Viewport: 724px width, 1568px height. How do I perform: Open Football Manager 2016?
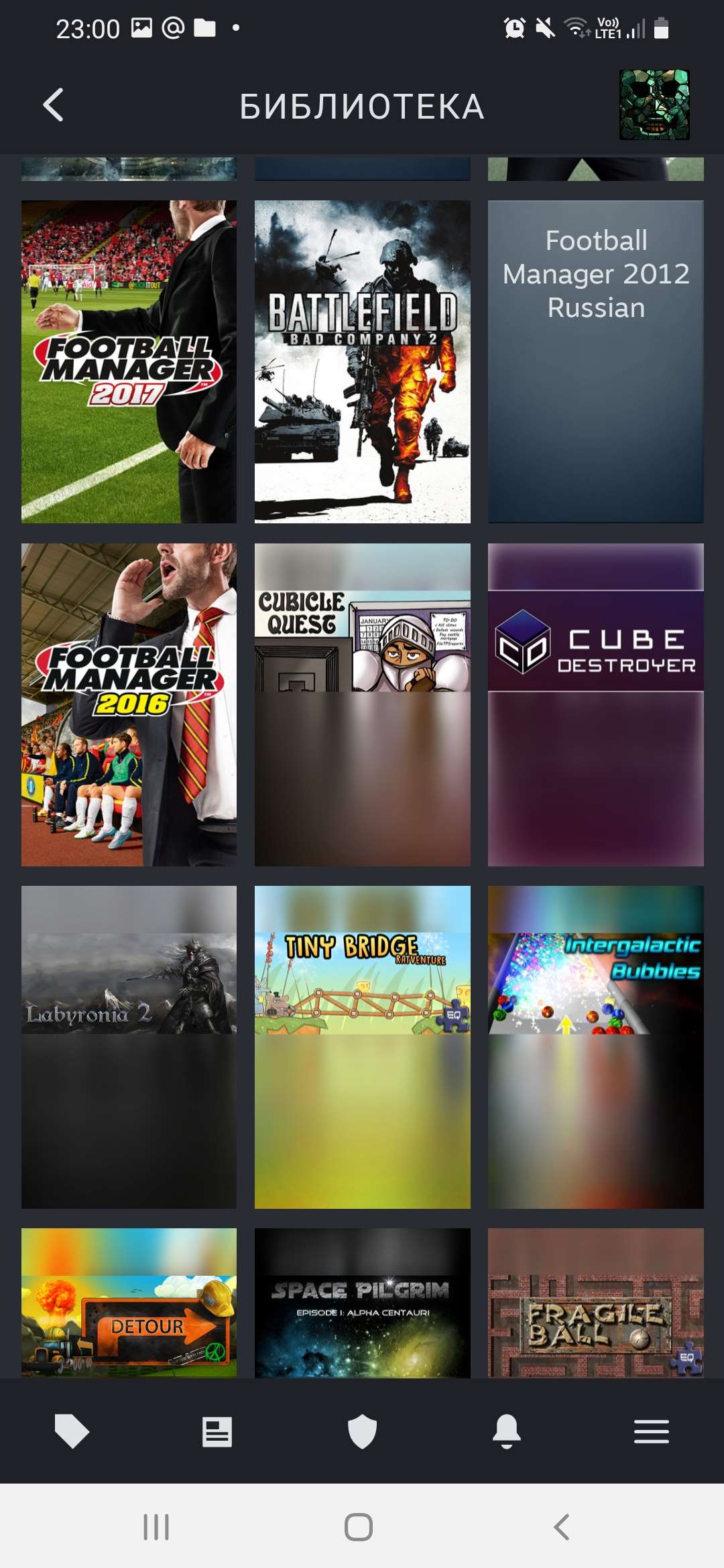tap(129, 704)
